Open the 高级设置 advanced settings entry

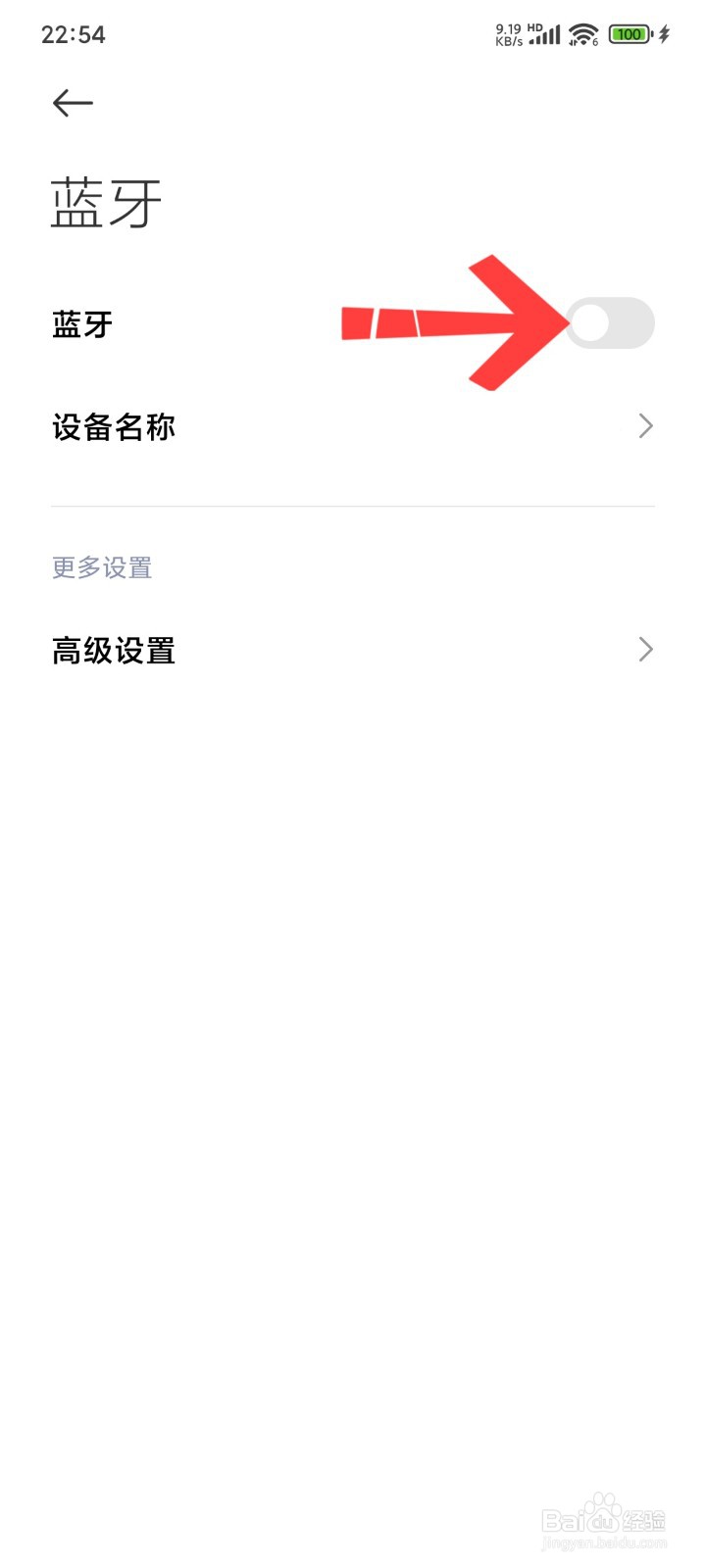point(114,650)
